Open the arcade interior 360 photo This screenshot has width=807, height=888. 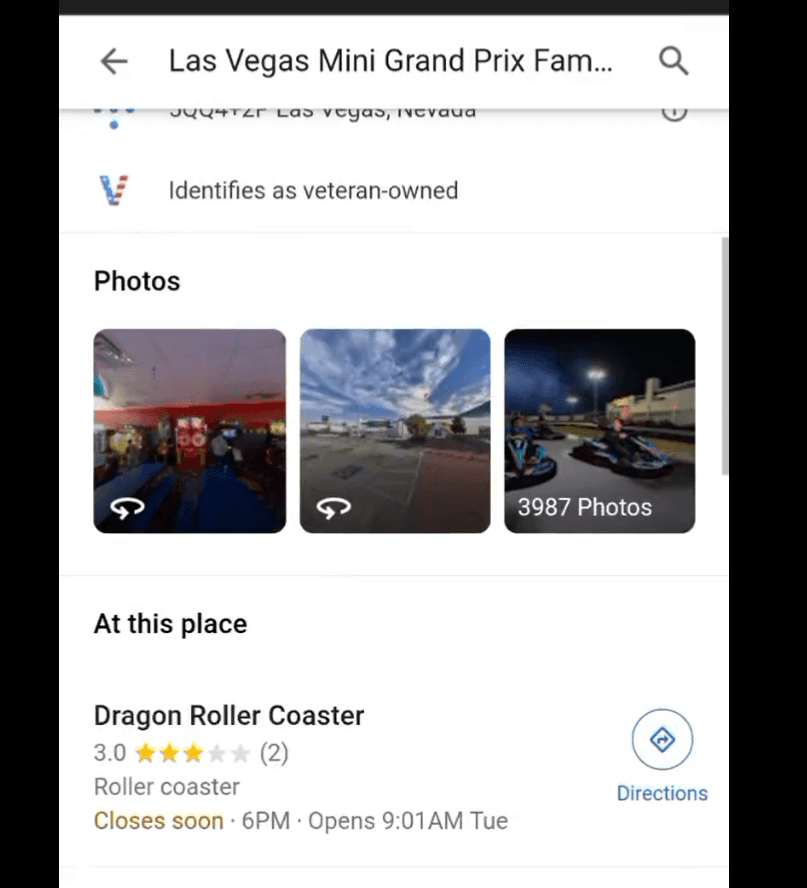(x=189, y=430)
